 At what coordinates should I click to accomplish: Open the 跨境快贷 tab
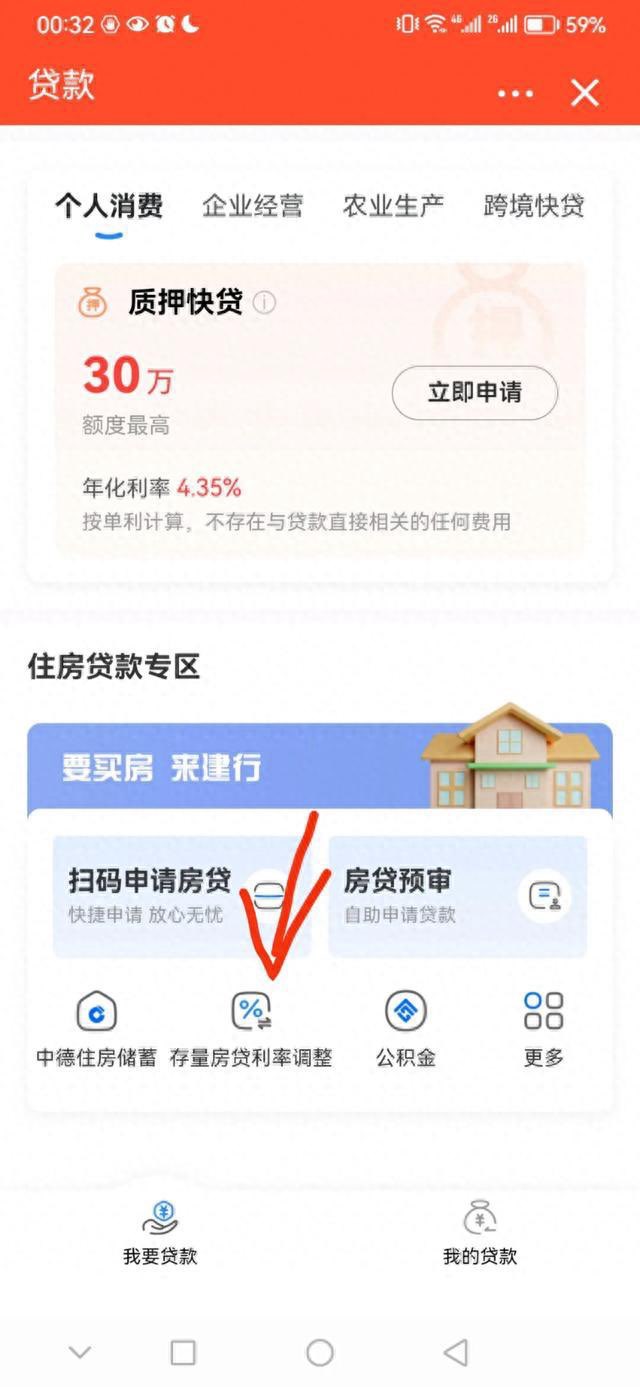pos(533,207)
